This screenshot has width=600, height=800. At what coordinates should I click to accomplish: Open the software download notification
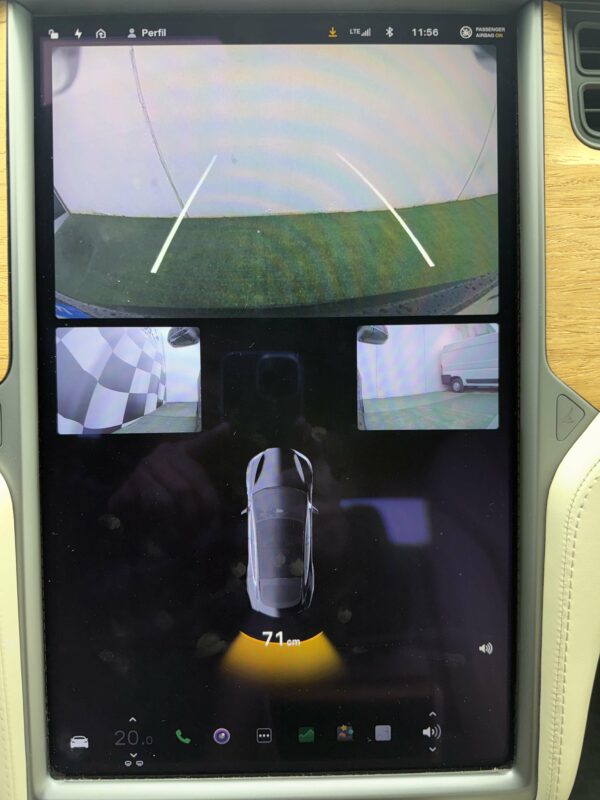coord(333,32)
